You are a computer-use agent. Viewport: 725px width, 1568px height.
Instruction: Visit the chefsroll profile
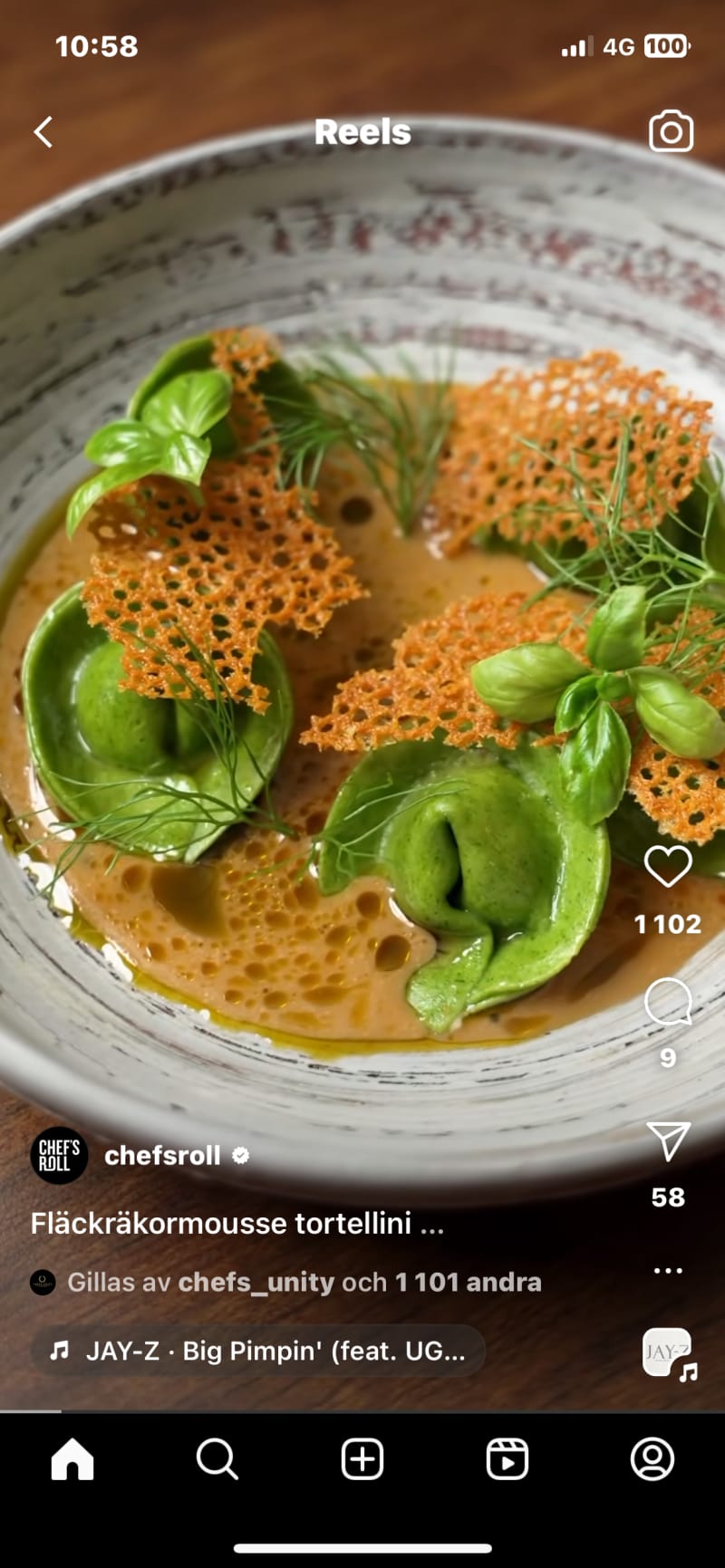coord(162,1156)
